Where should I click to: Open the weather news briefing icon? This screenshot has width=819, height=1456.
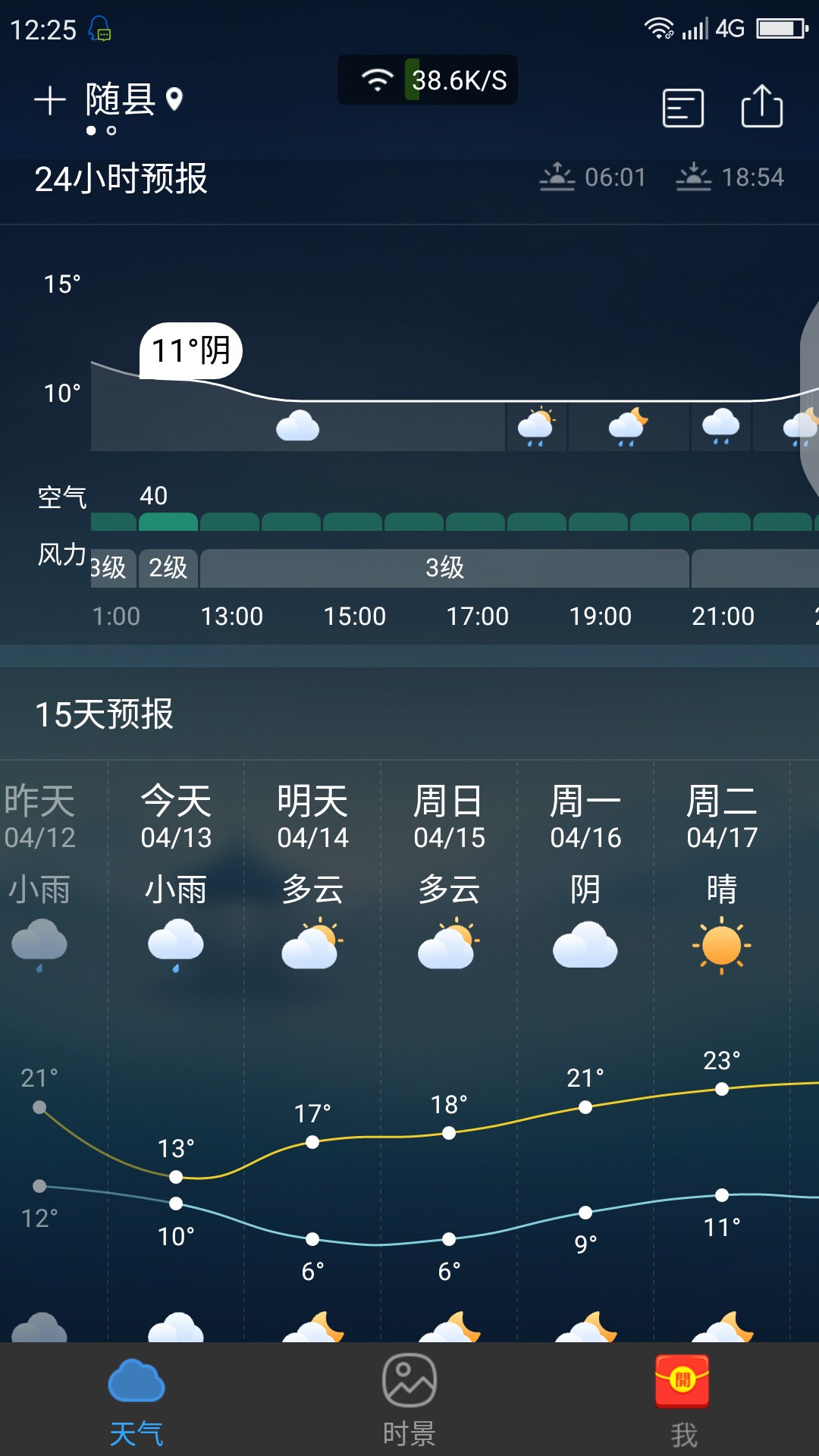tap(682, 108)
